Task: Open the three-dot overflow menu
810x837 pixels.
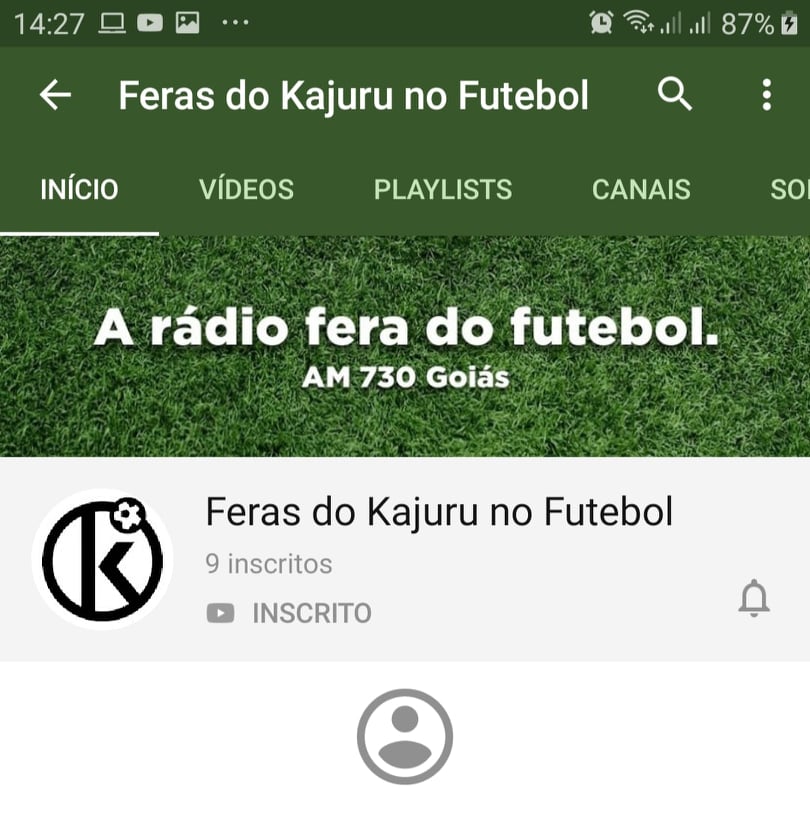Action: tap(766, 96)
